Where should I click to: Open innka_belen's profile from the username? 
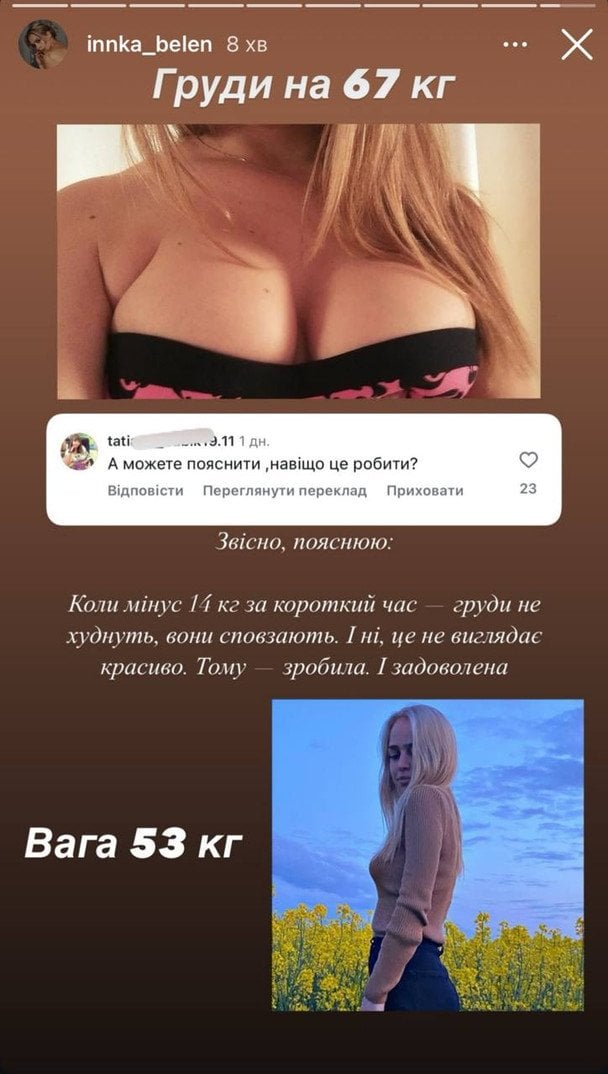148,45
